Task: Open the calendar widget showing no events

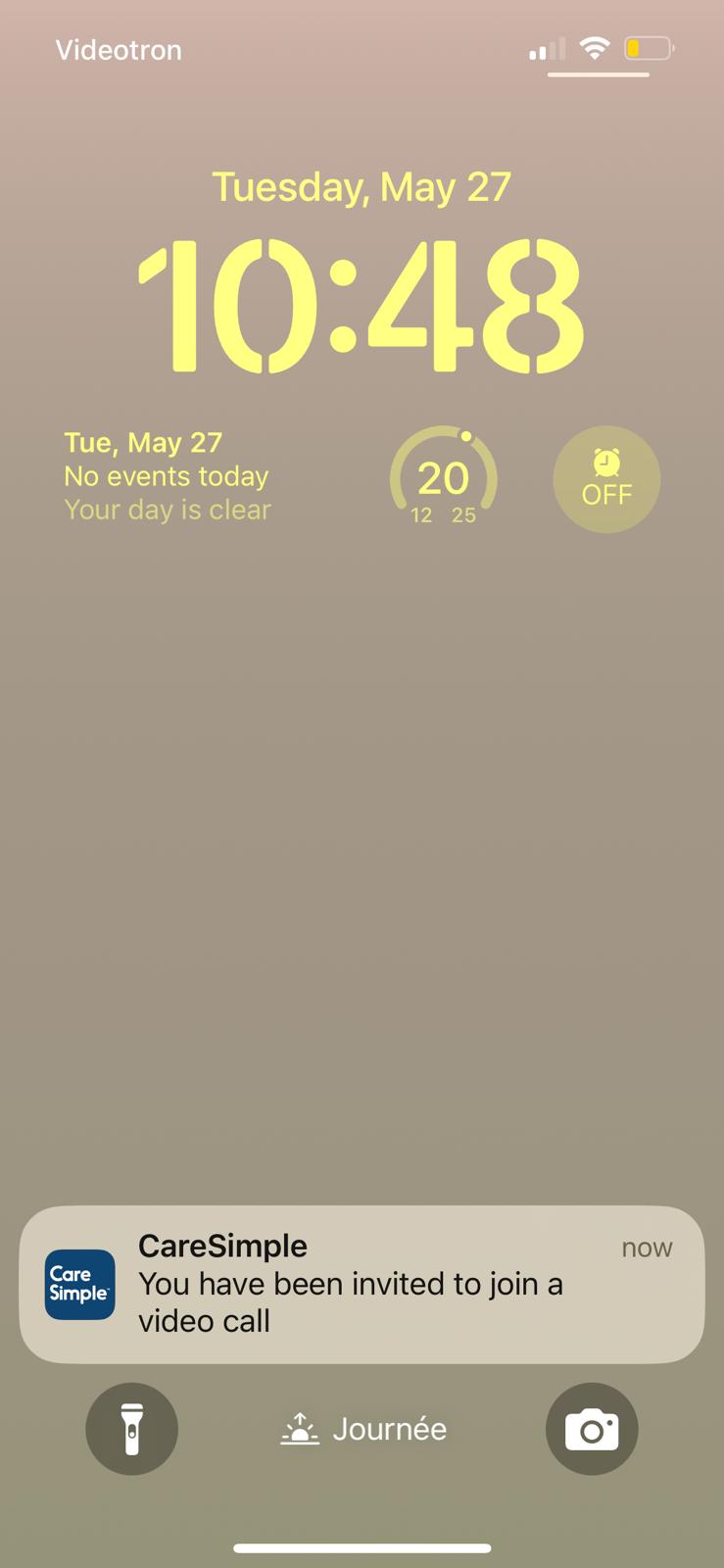Action: point(168,476)
